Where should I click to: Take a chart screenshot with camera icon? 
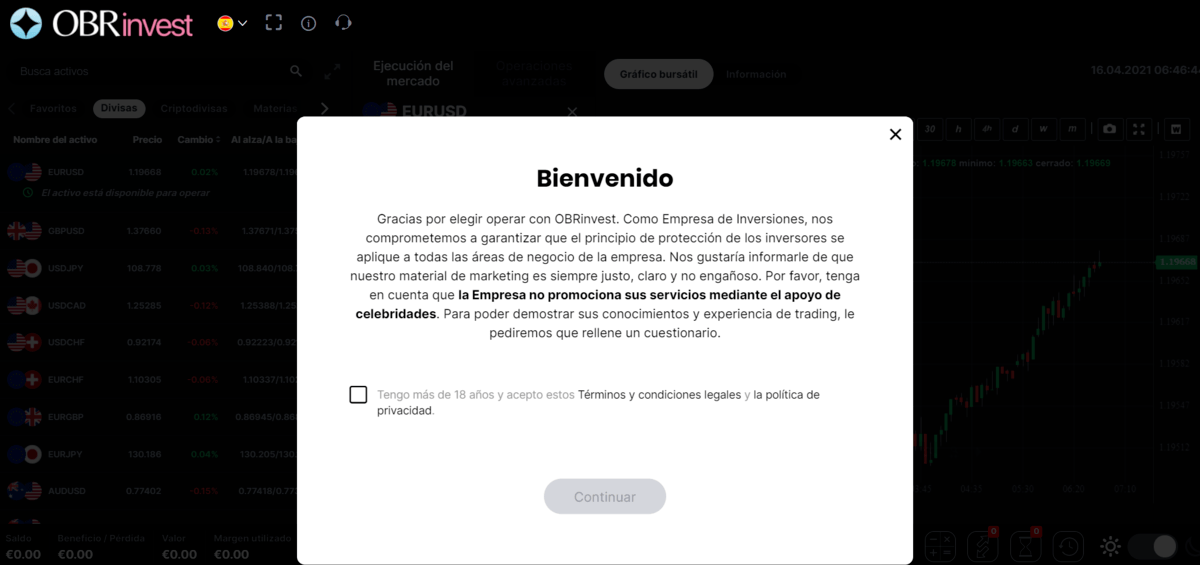coord(1109,129)
